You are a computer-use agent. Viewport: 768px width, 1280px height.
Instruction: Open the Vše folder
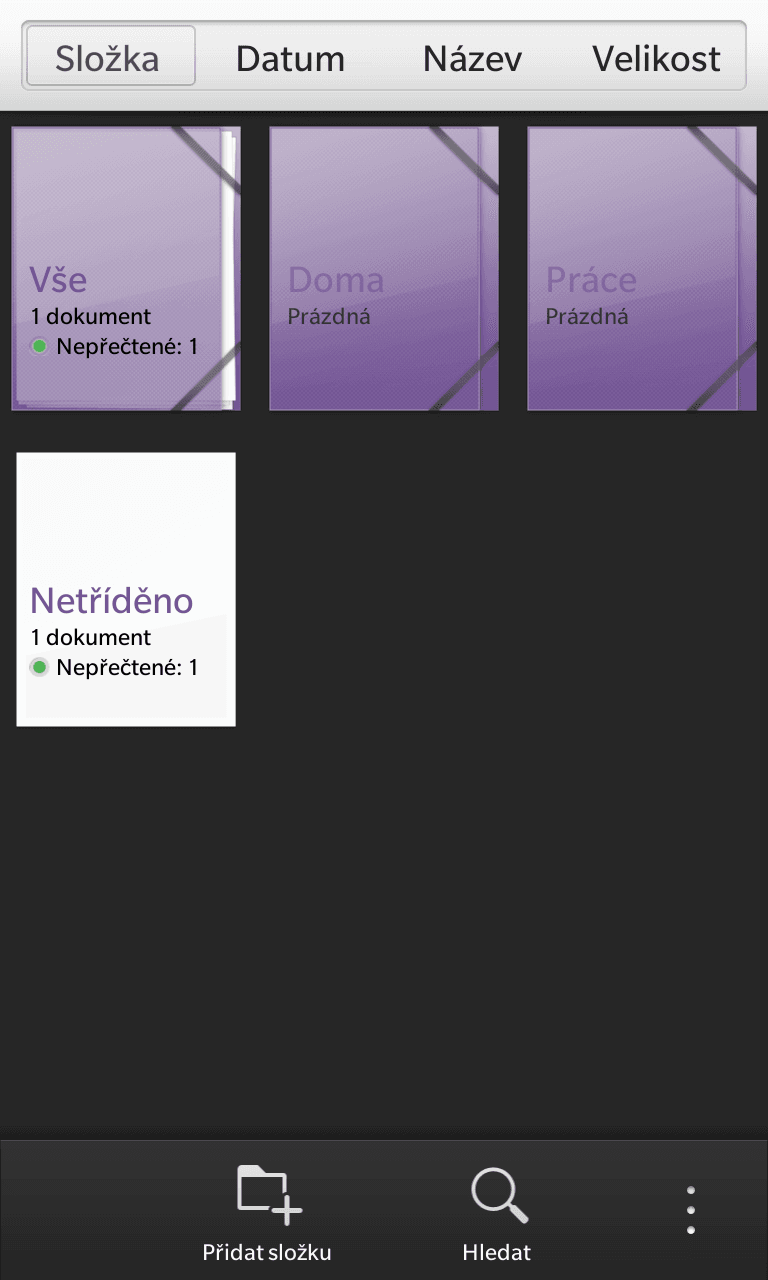[x=126, y=268]
